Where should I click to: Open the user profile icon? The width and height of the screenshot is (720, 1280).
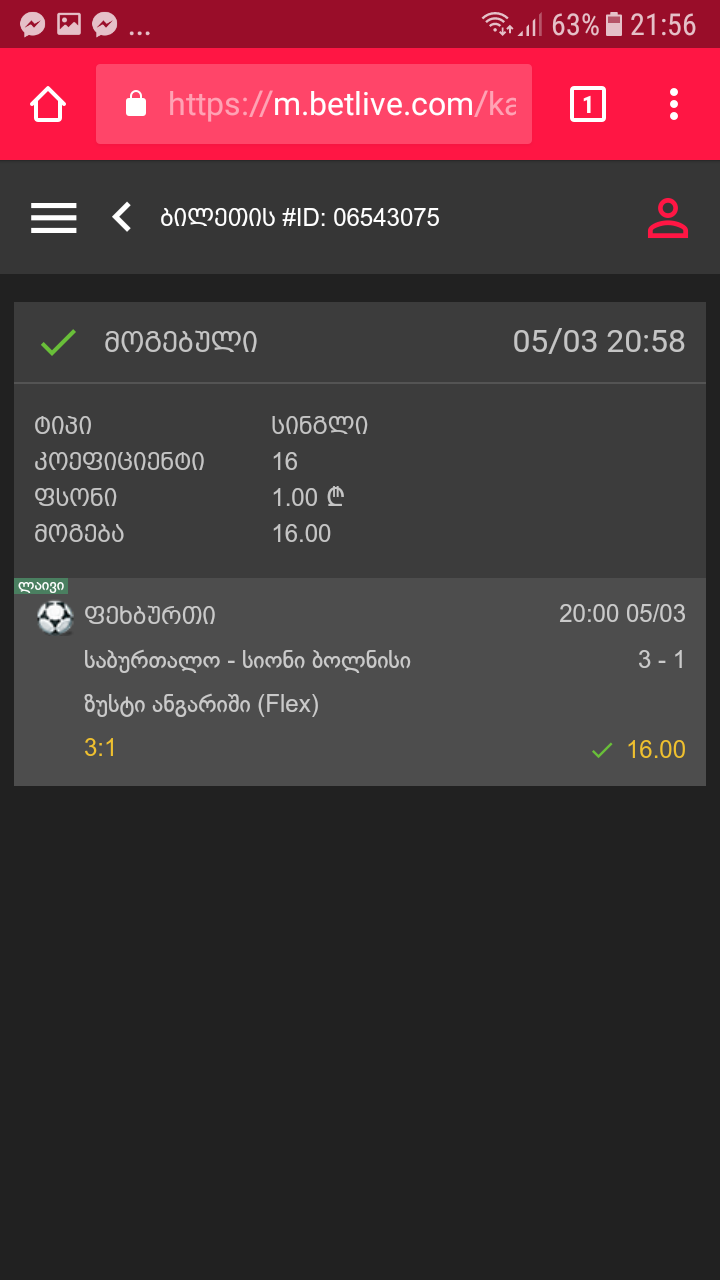pyautogui.click(x=668, y=217)
